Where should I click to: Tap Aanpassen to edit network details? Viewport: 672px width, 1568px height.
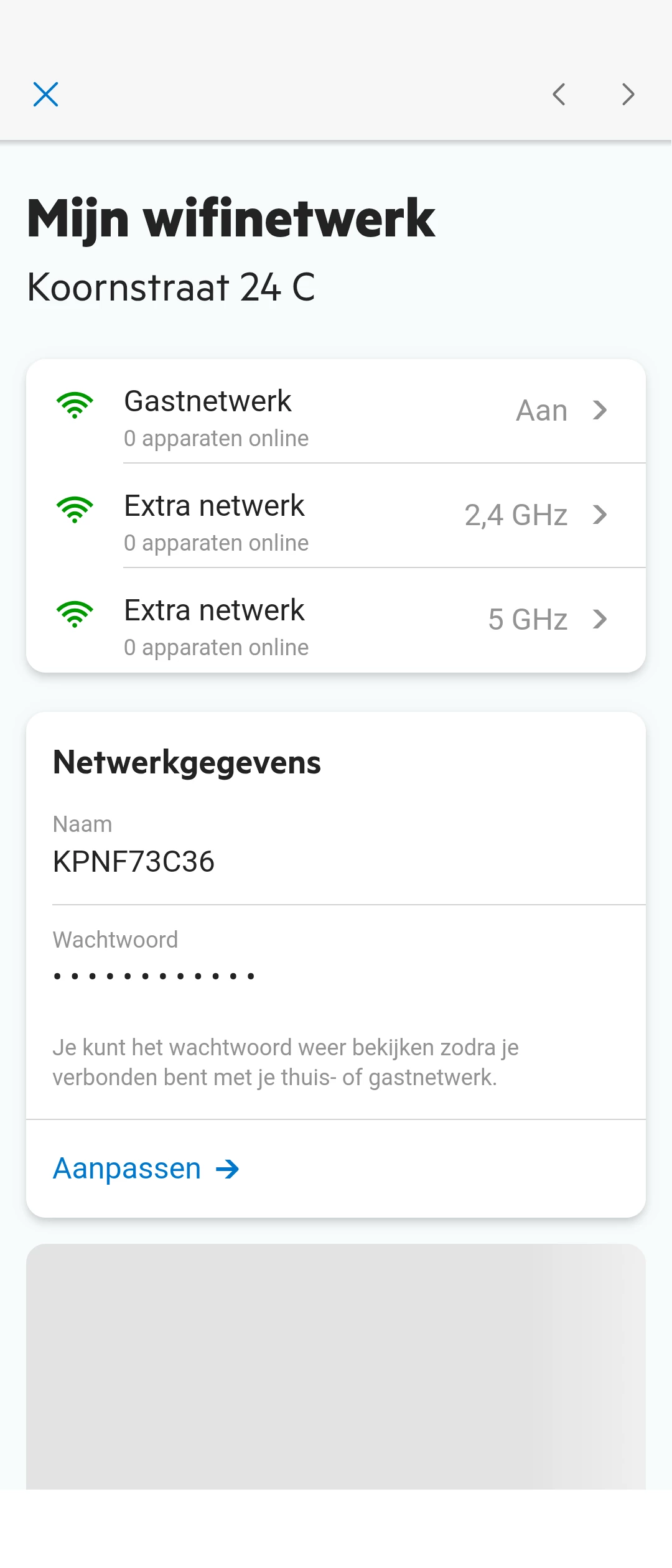point(146,1169)
